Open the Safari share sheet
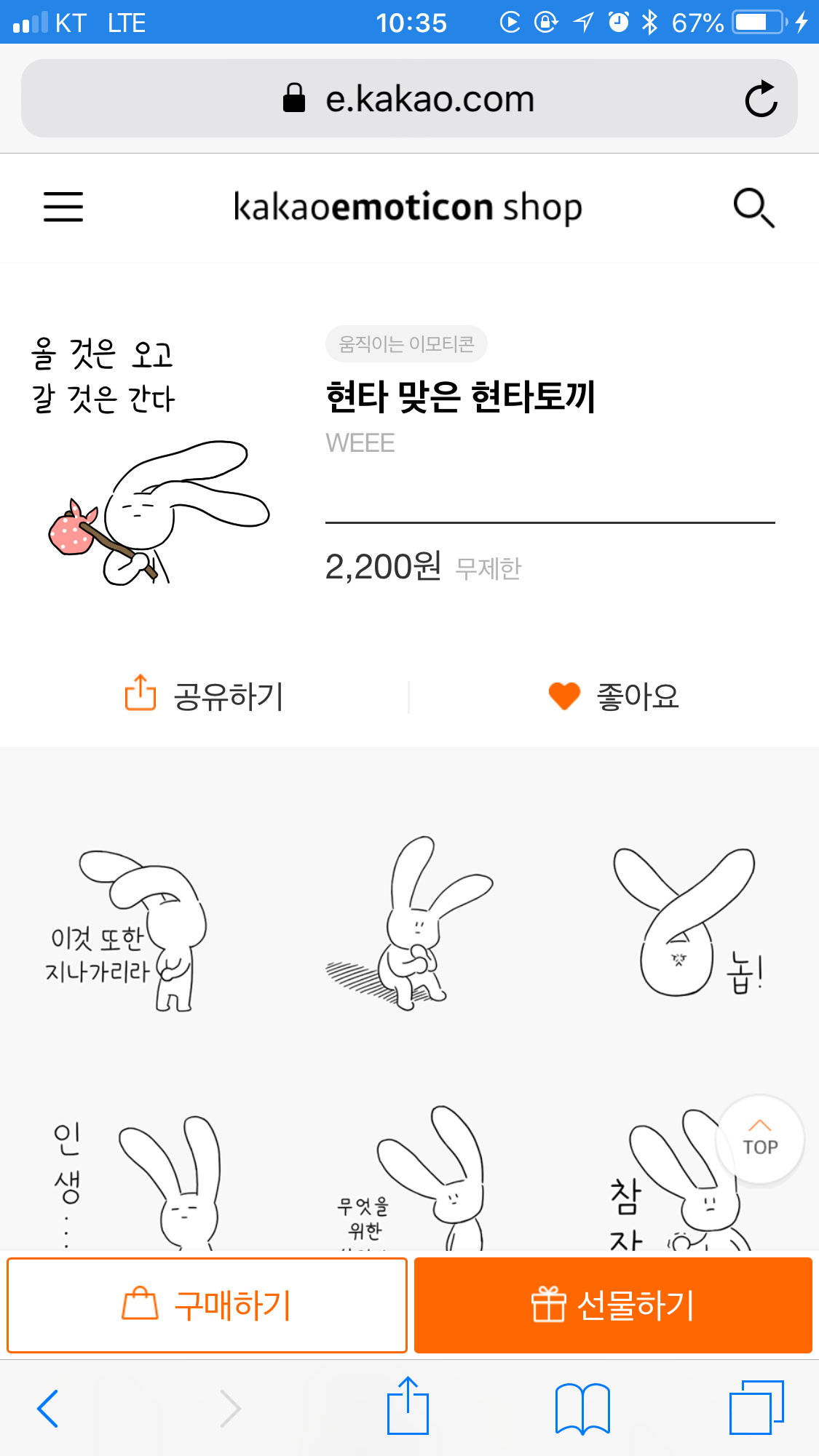 tap(408, 1407)
